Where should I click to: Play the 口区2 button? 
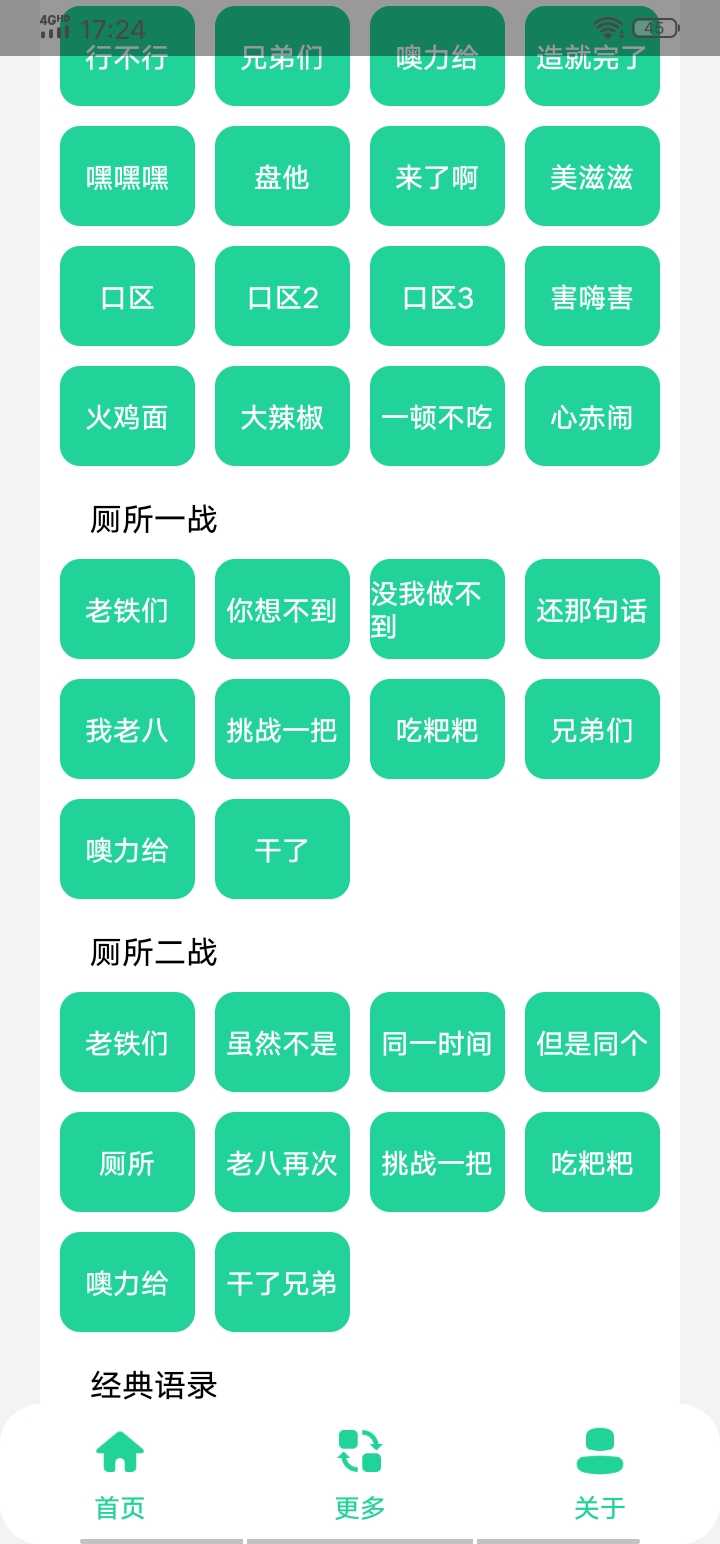click(282, 296)
